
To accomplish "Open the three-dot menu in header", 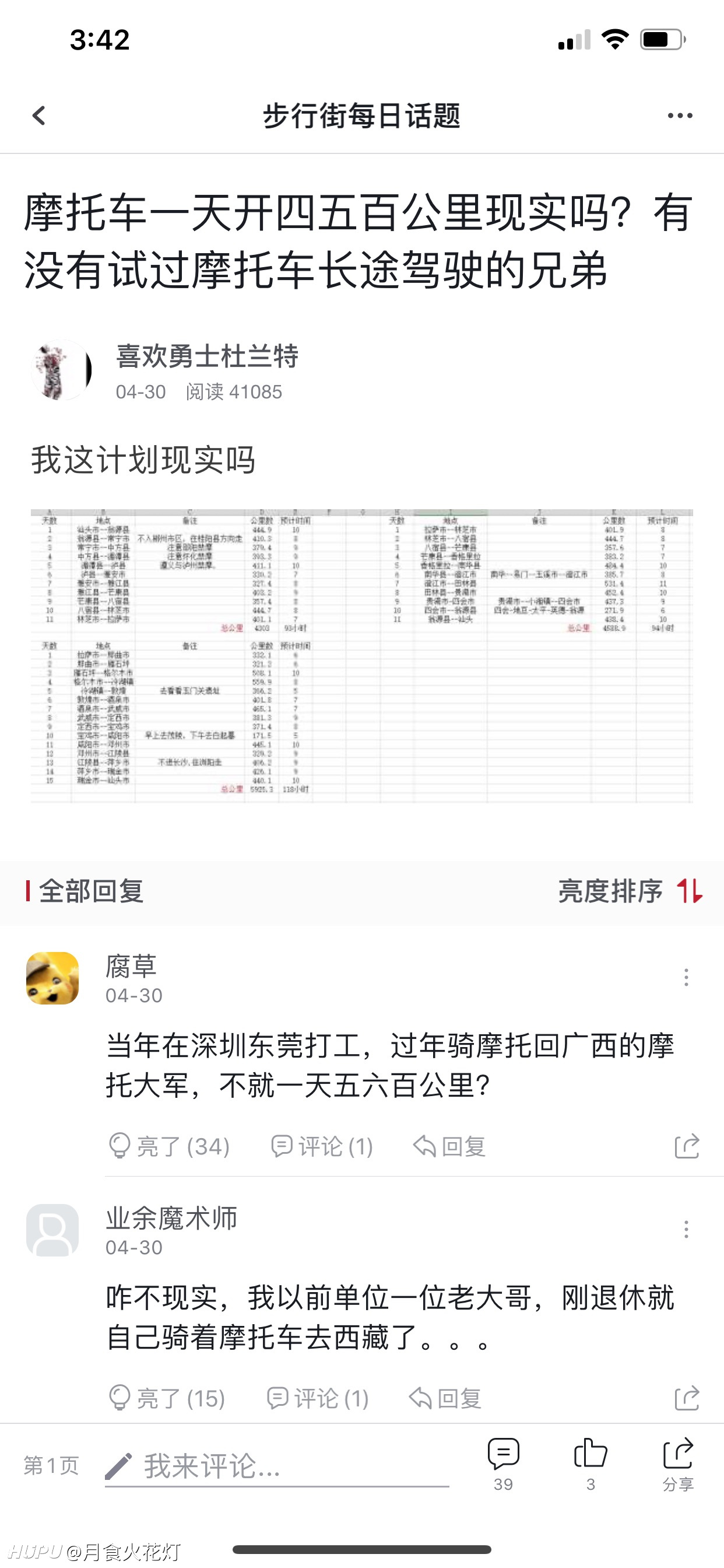I will point(680,116).
